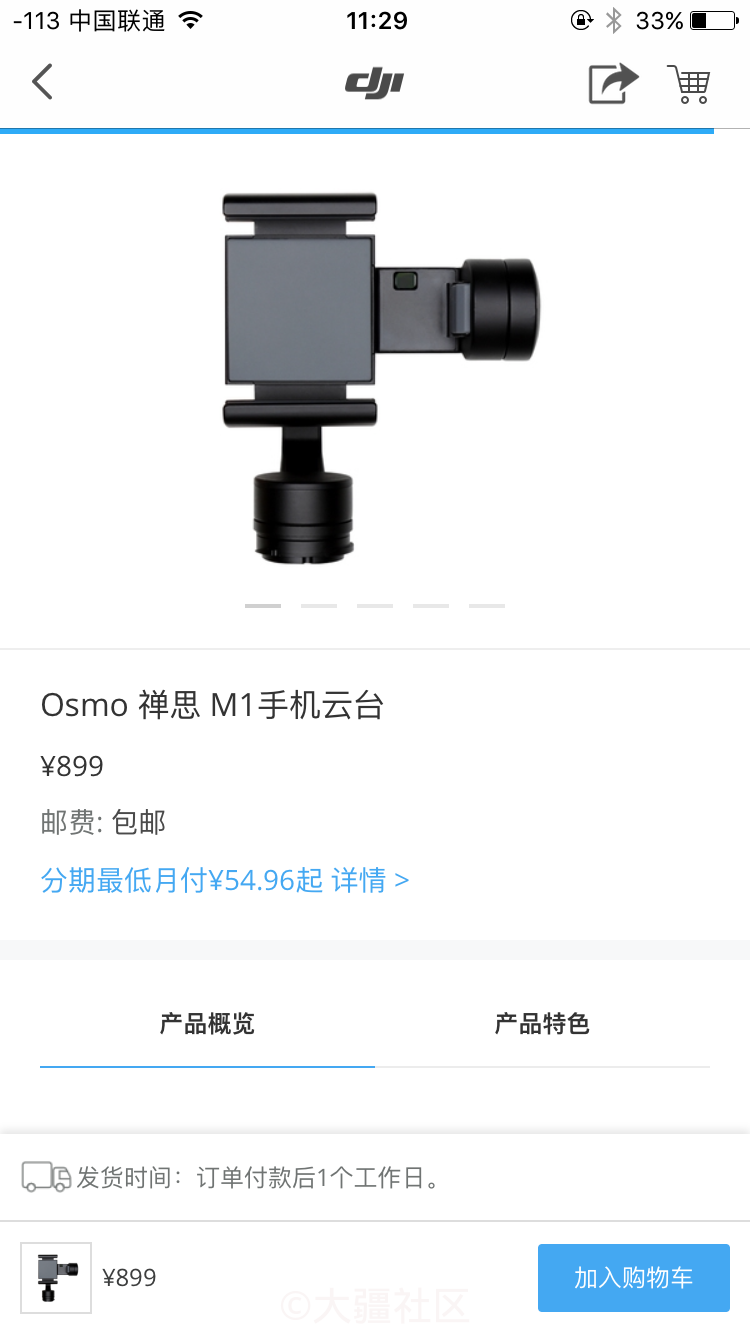Screen dimensions: 750x1334
Task: Jump to the second image indicator dot
Action: (319, 606)
